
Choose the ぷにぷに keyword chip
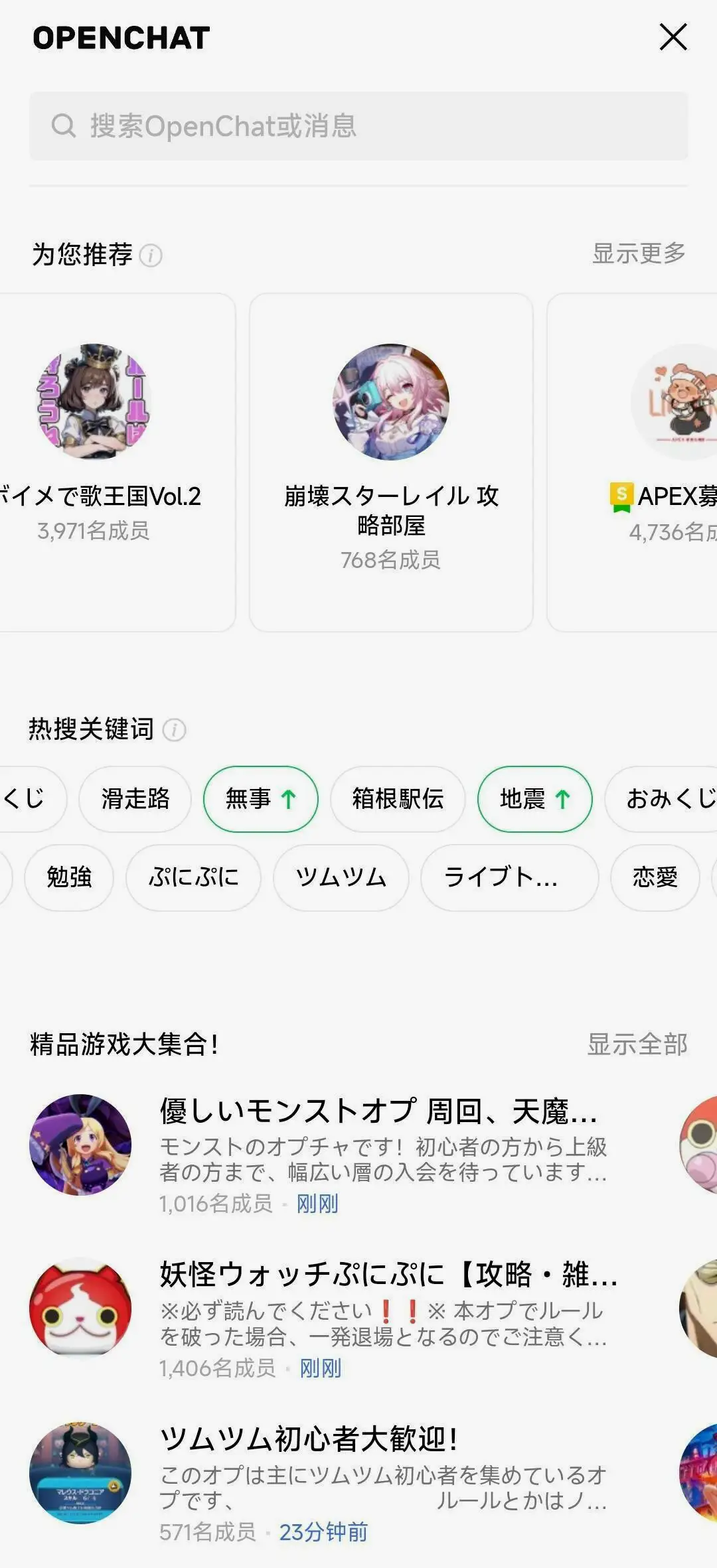click(x=193, y=877)
